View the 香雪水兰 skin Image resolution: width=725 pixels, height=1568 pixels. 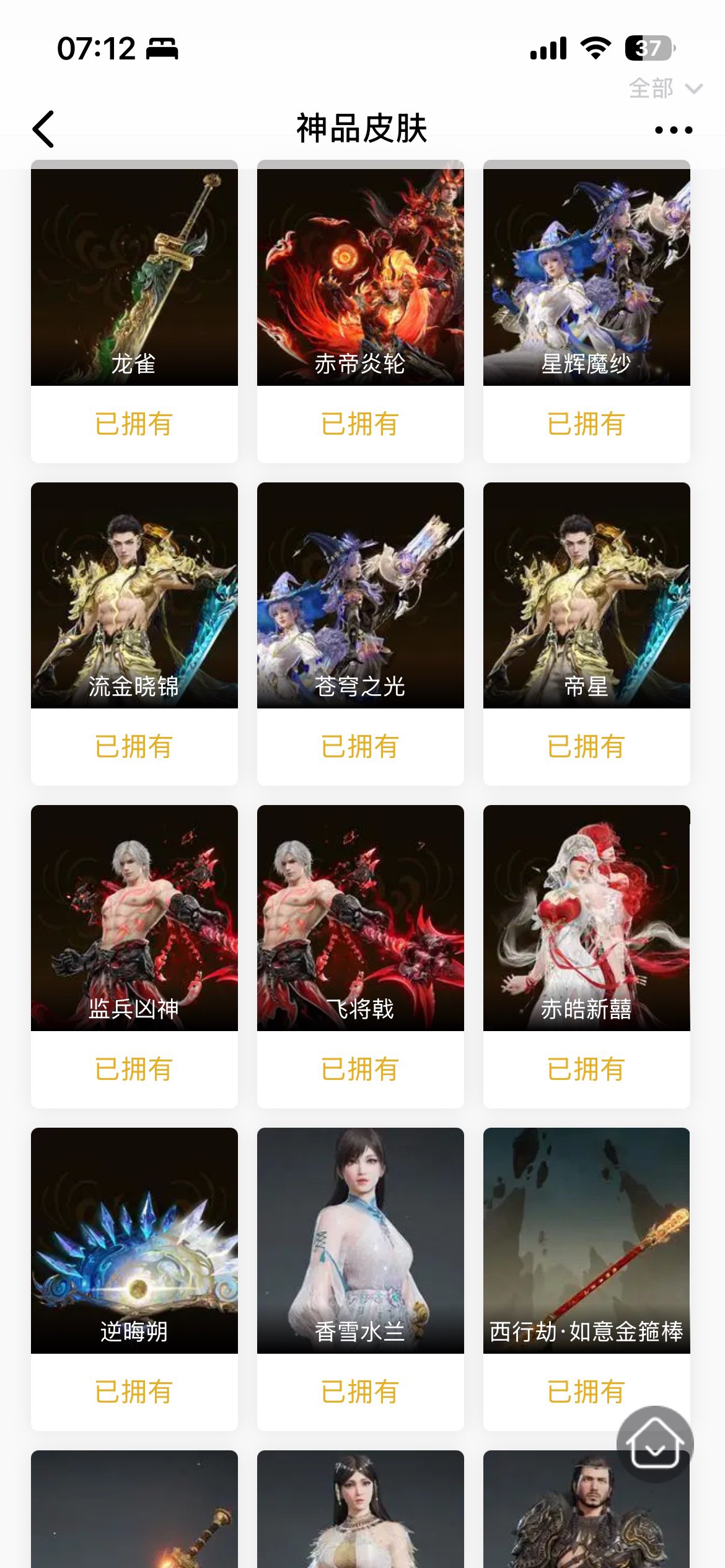[x=361, y=1241]
